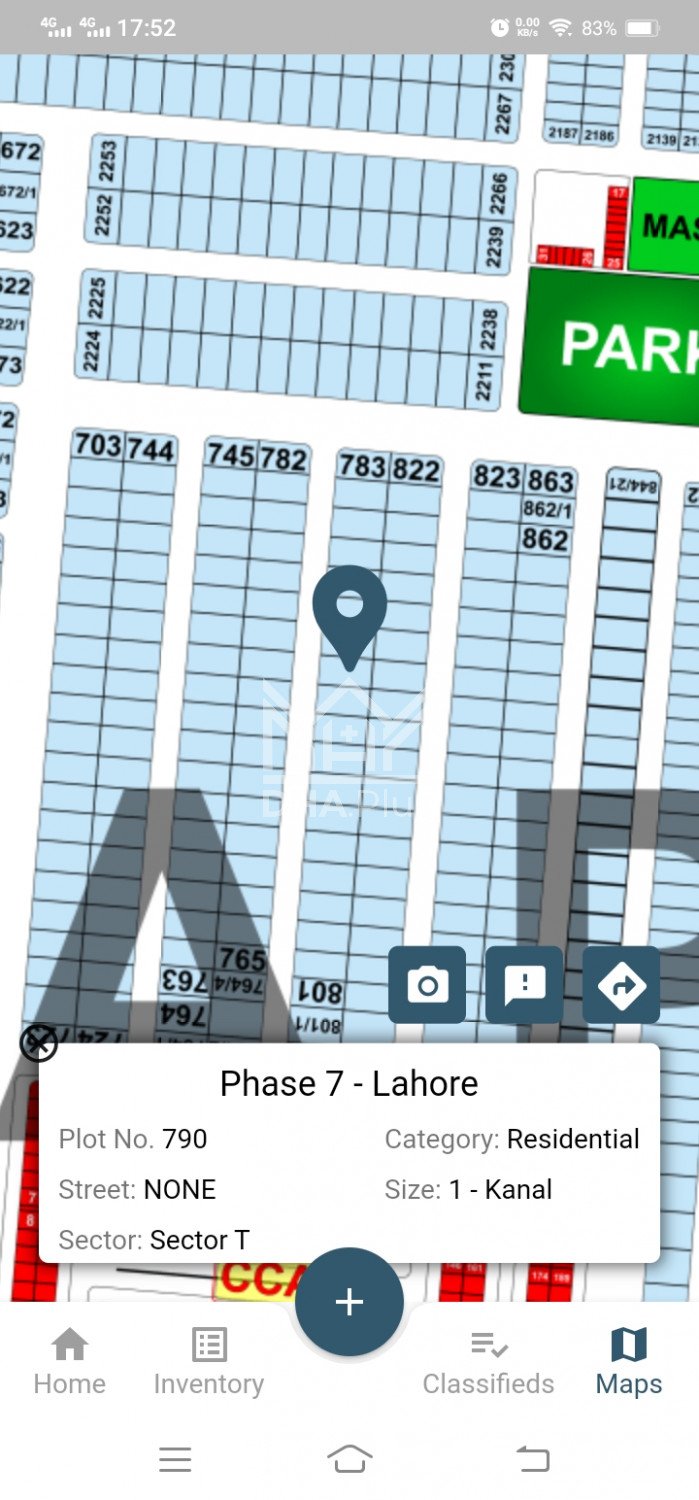699x1500 pixels.
Task: Tap the plus floating action button
Action: [349, 1302]
